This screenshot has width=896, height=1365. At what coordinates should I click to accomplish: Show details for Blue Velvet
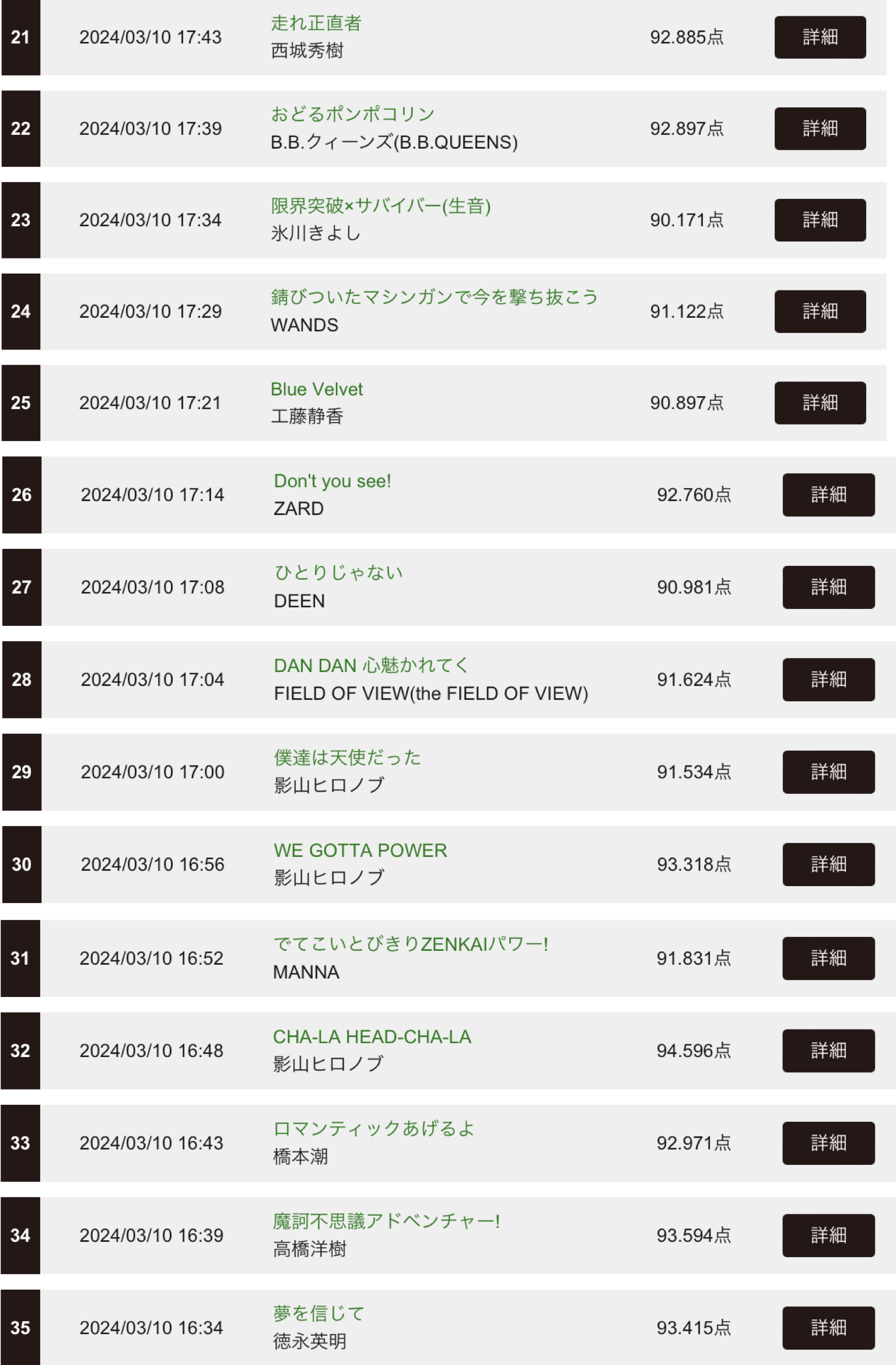[820, 402]
